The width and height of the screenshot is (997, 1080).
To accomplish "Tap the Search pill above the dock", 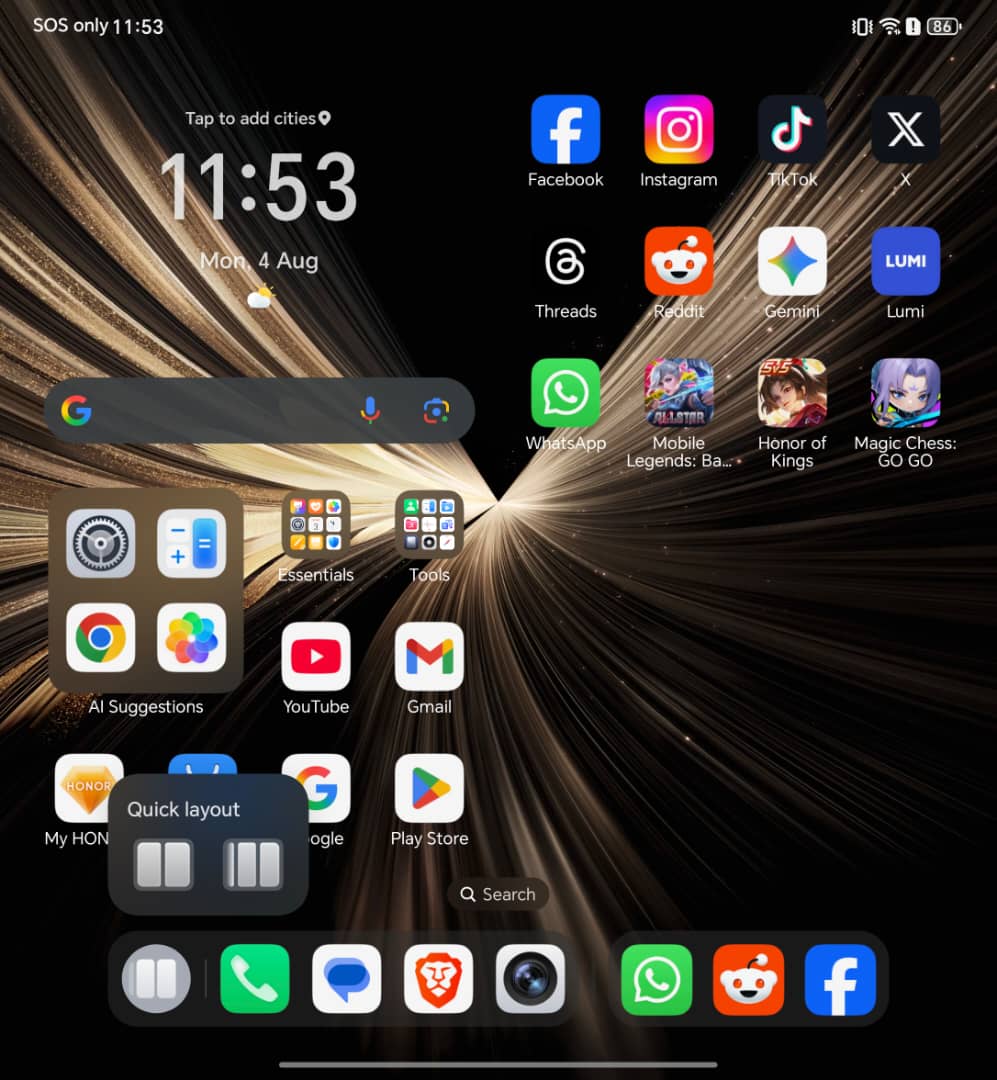I will 498,894.
